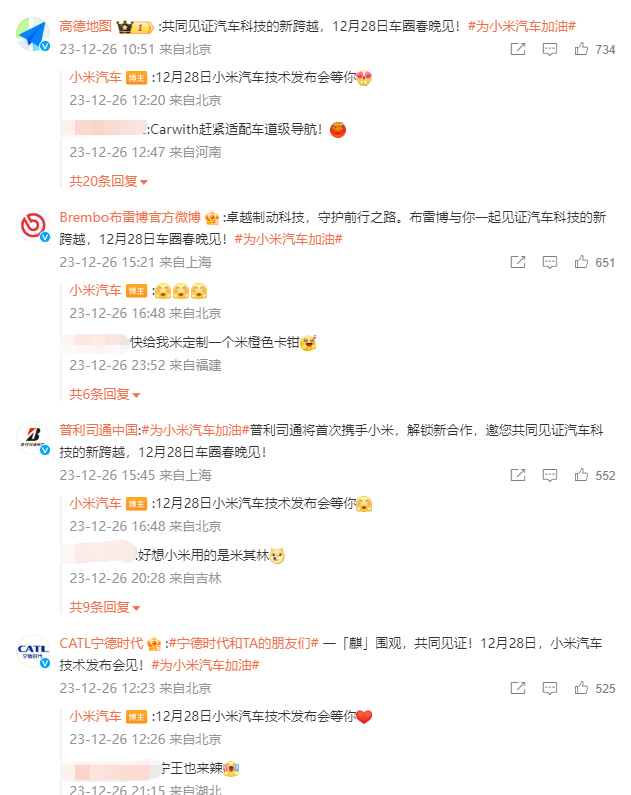Open Brembo布雷博官方微博 profile name
This screenshot has height=795, width=631.
click(x=130, y=217)
